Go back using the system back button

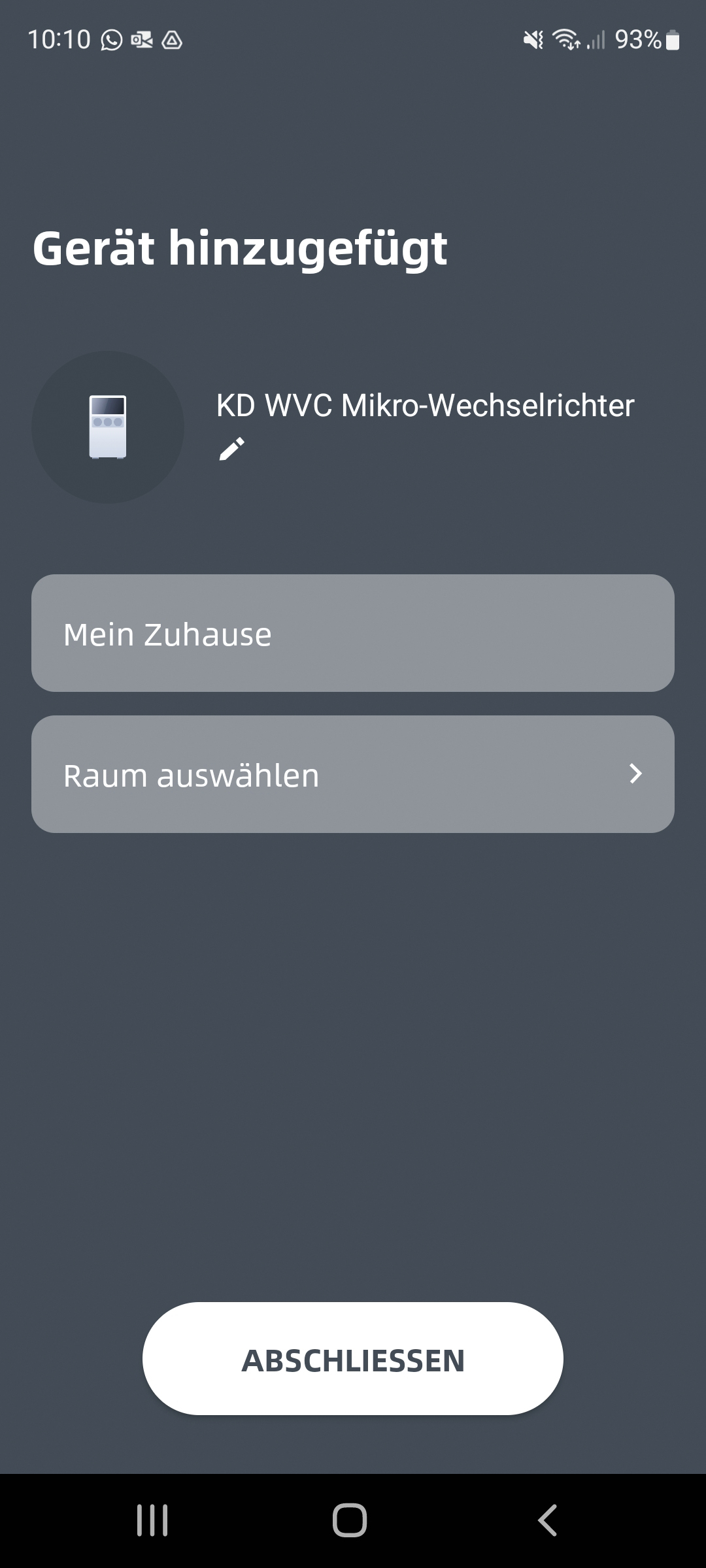tap(548, 1520)
